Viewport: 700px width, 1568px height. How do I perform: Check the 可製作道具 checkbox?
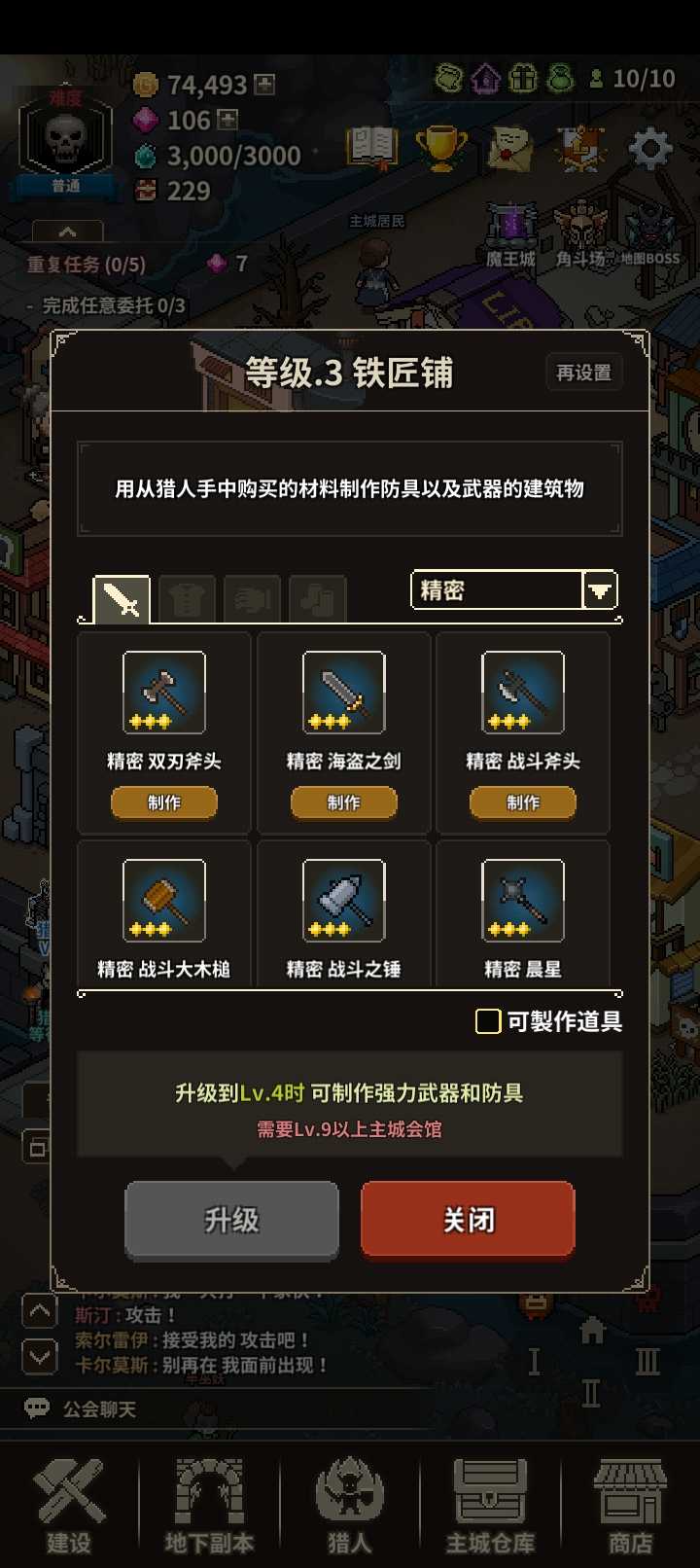click(488, 1021)
